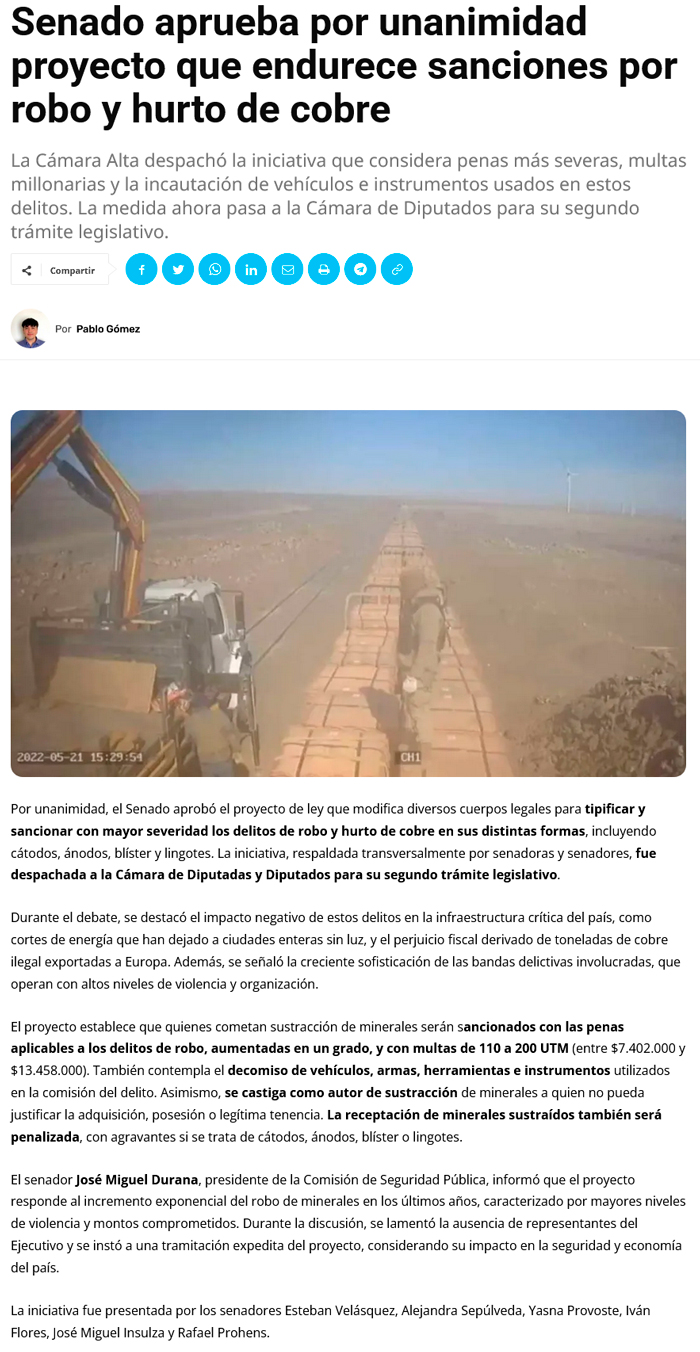Copy the article link
Viewport: 700px width, 1352px height.
tap(397, 270)
